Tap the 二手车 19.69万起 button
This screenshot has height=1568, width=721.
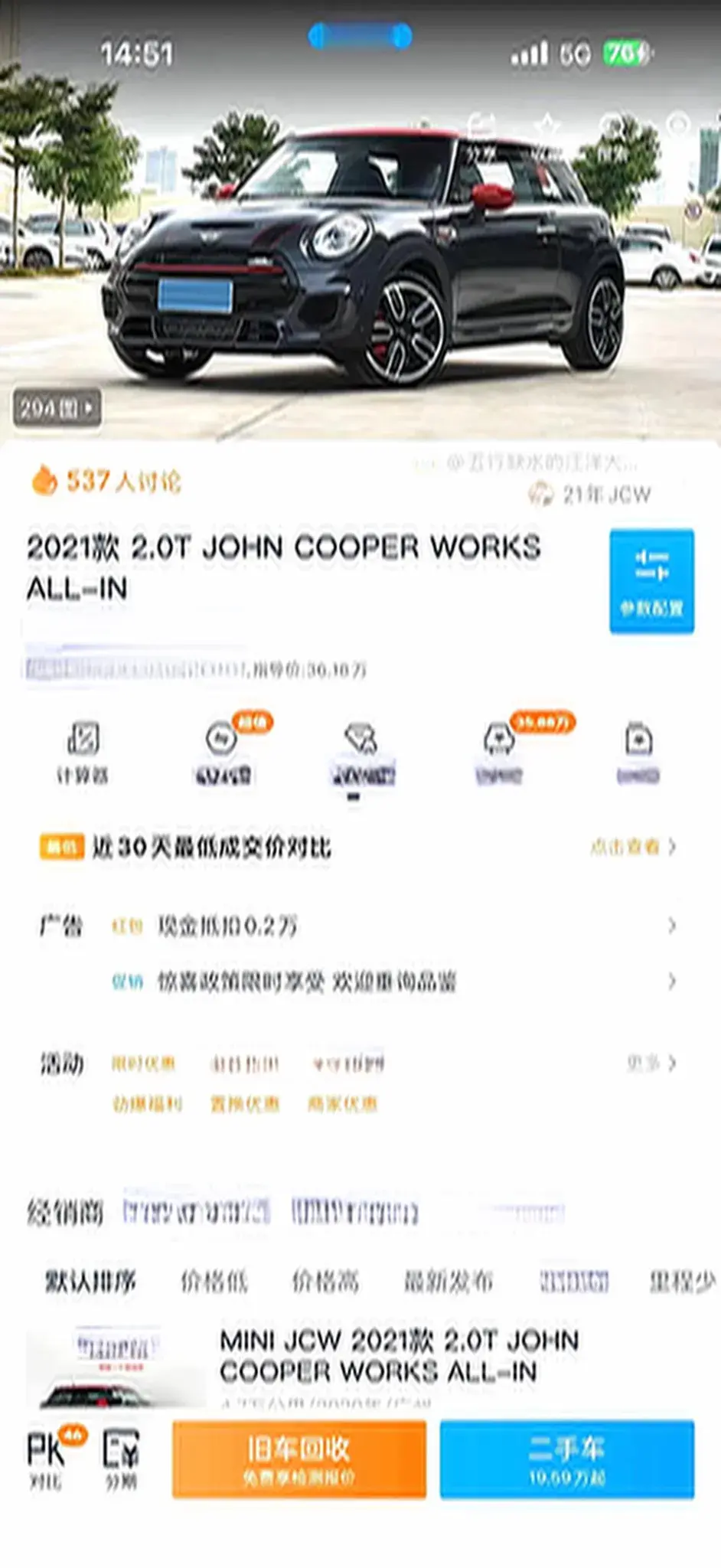[566, 1459]
